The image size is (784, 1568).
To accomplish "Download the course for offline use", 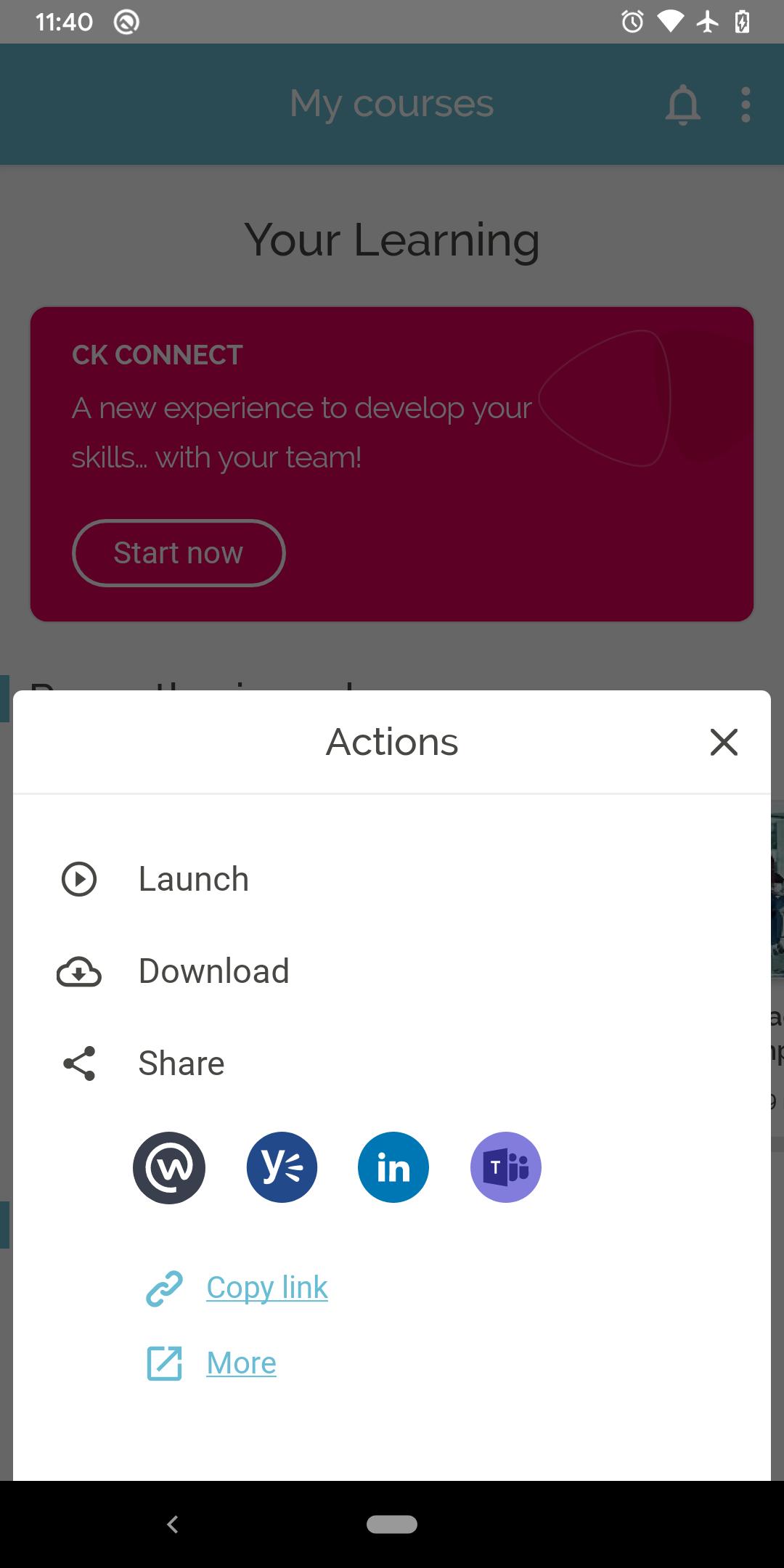I will [x=392, y=971].
